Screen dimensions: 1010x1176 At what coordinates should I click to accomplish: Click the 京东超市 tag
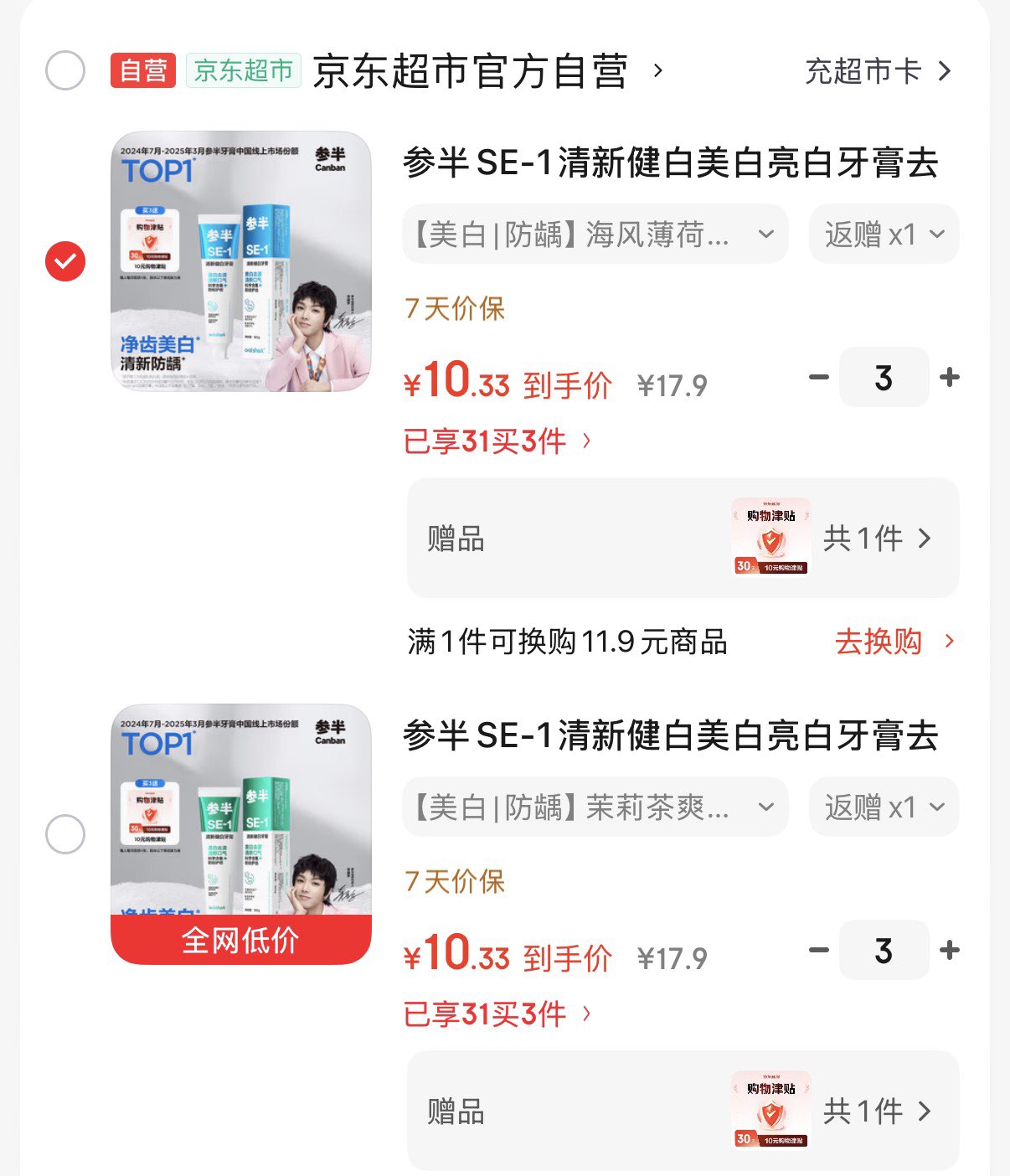tap(243, 71)
